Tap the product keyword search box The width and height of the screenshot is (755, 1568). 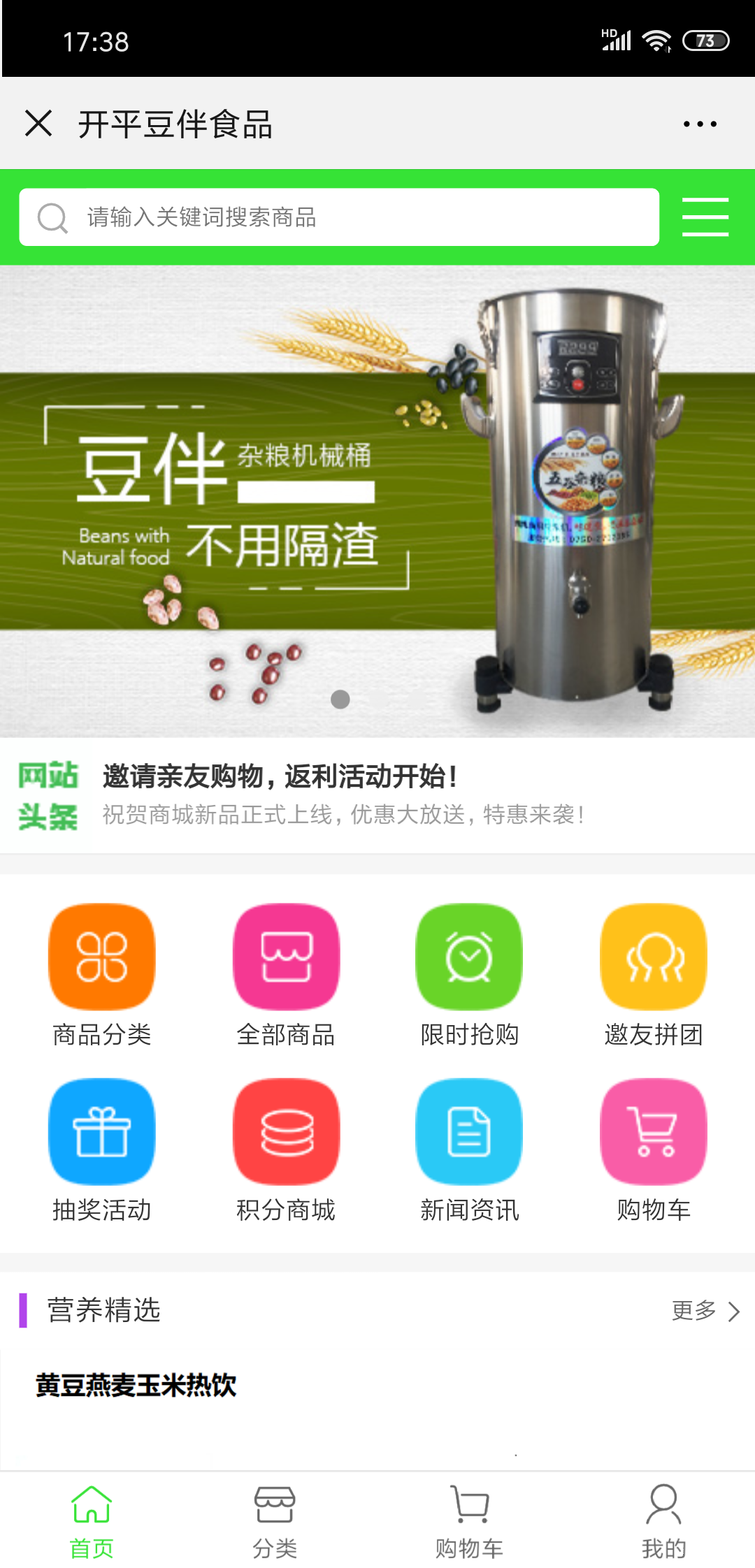coord(339,217)
